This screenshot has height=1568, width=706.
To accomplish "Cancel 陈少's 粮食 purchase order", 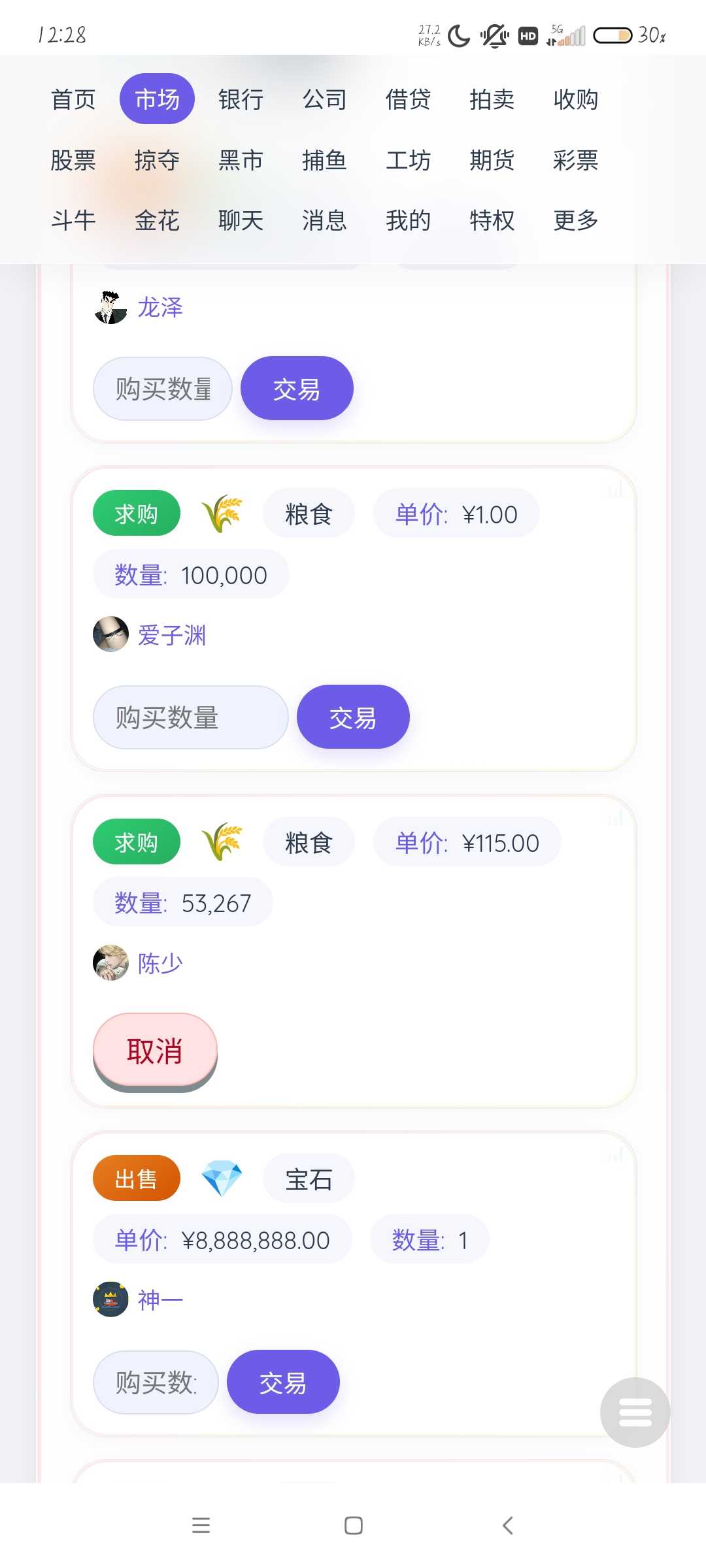I will 155,1051.
